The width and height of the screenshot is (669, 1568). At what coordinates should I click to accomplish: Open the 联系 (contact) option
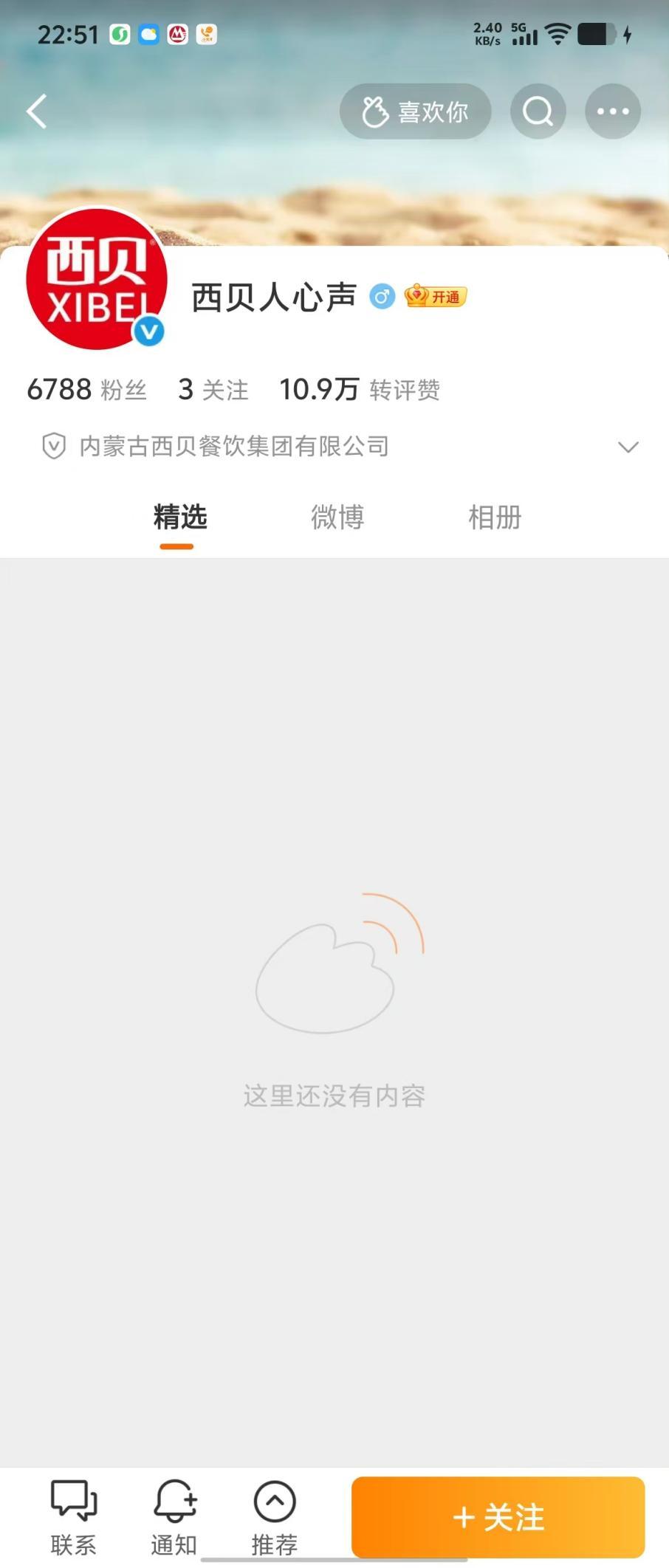point(74,1515)
